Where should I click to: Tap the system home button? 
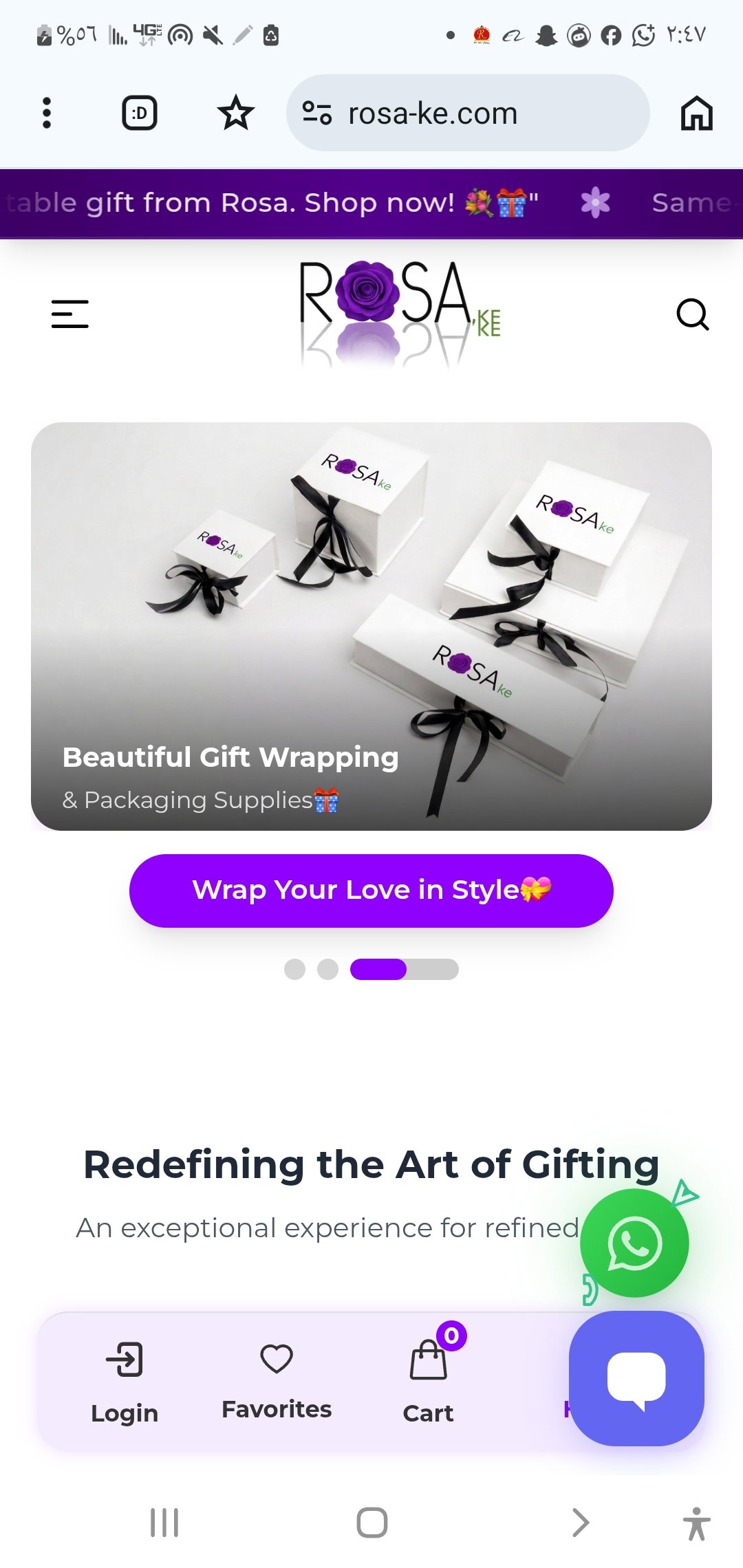point(372,1523)
